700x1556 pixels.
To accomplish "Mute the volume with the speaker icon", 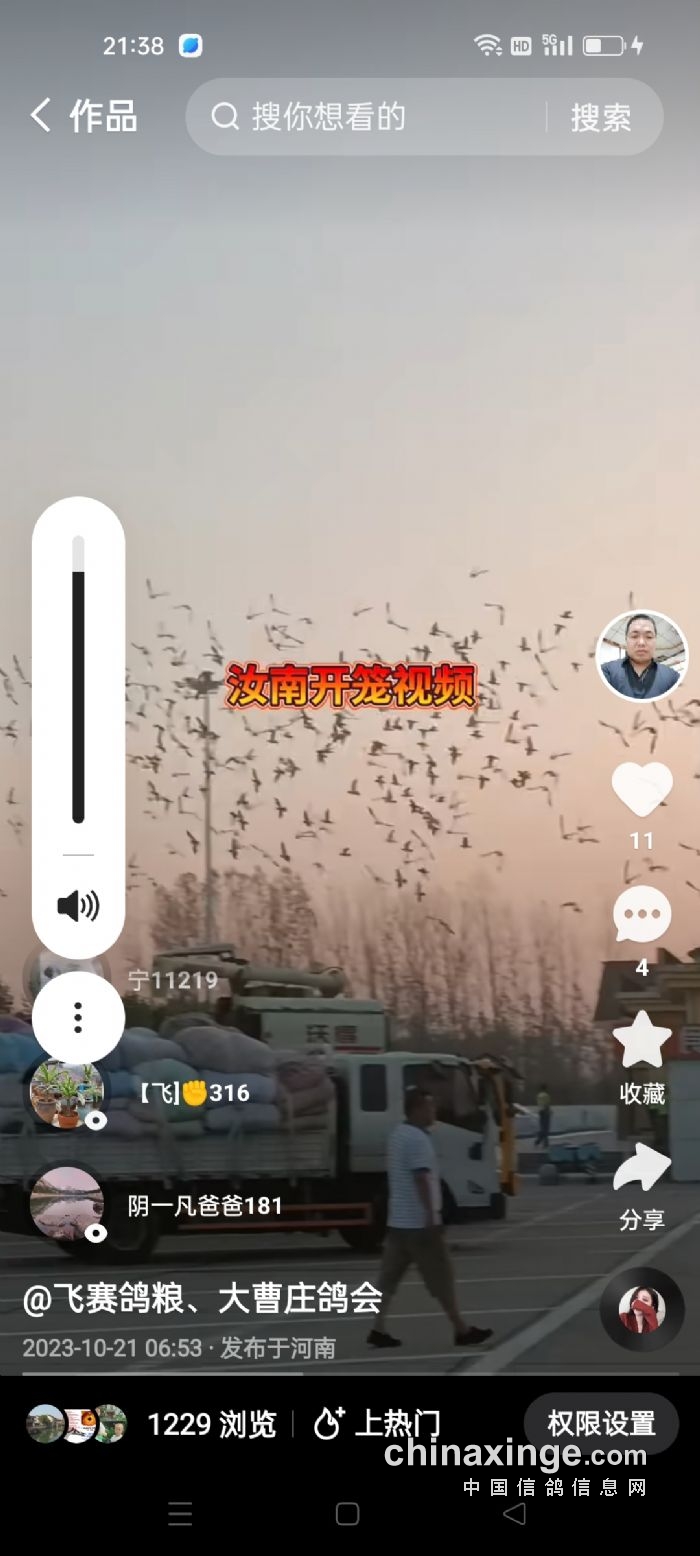I will (x=78, y=907).
